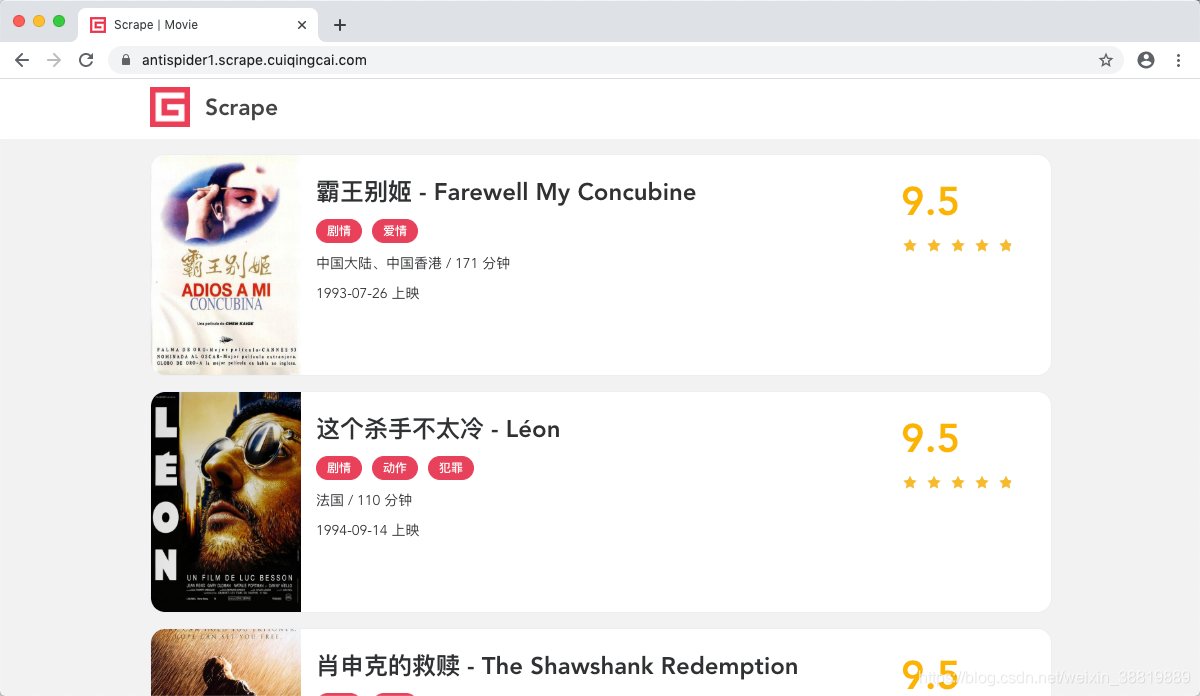Screen dimensions: 1200x696
Task: Open a new browser tab
Action: point(340,25)
